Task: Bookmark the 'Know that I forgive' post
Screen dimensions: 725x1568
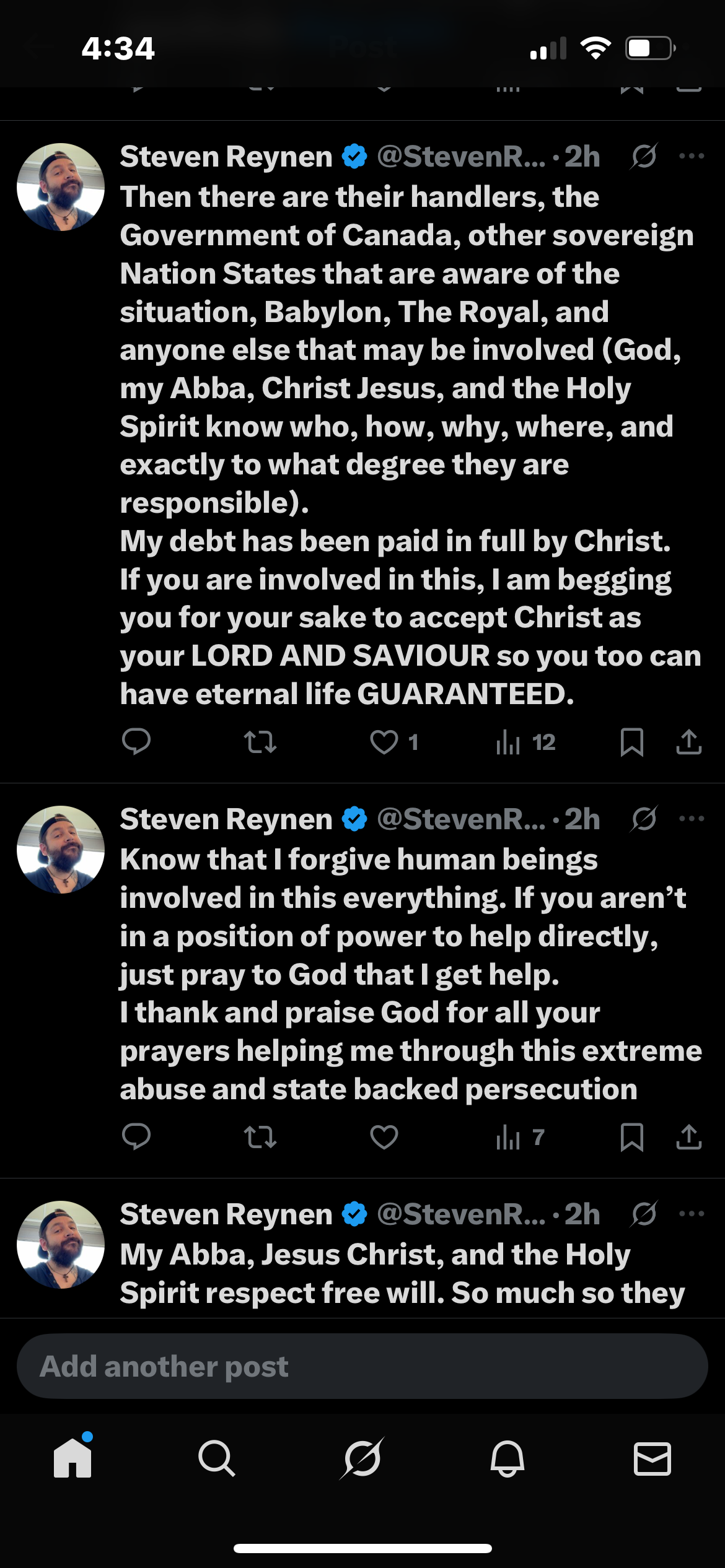Action: [x=631, y=1136]
